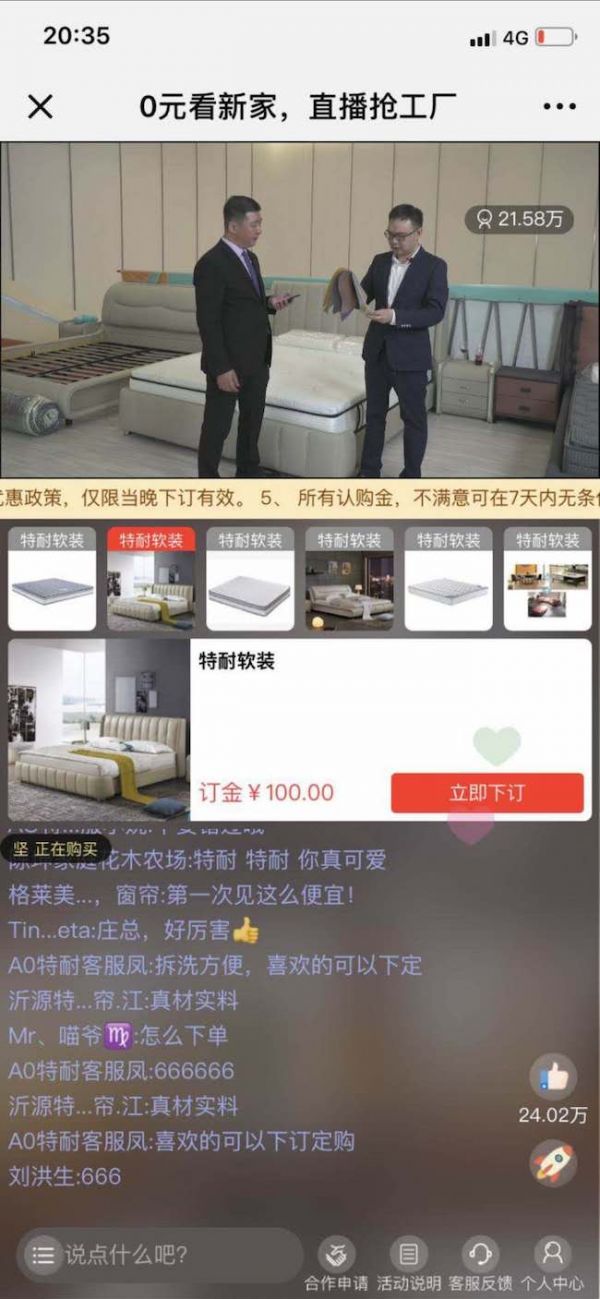Close the live stream page
The height and width of the screenshot is (1299, 600).
pyautogui.click(x=40, y=107)
